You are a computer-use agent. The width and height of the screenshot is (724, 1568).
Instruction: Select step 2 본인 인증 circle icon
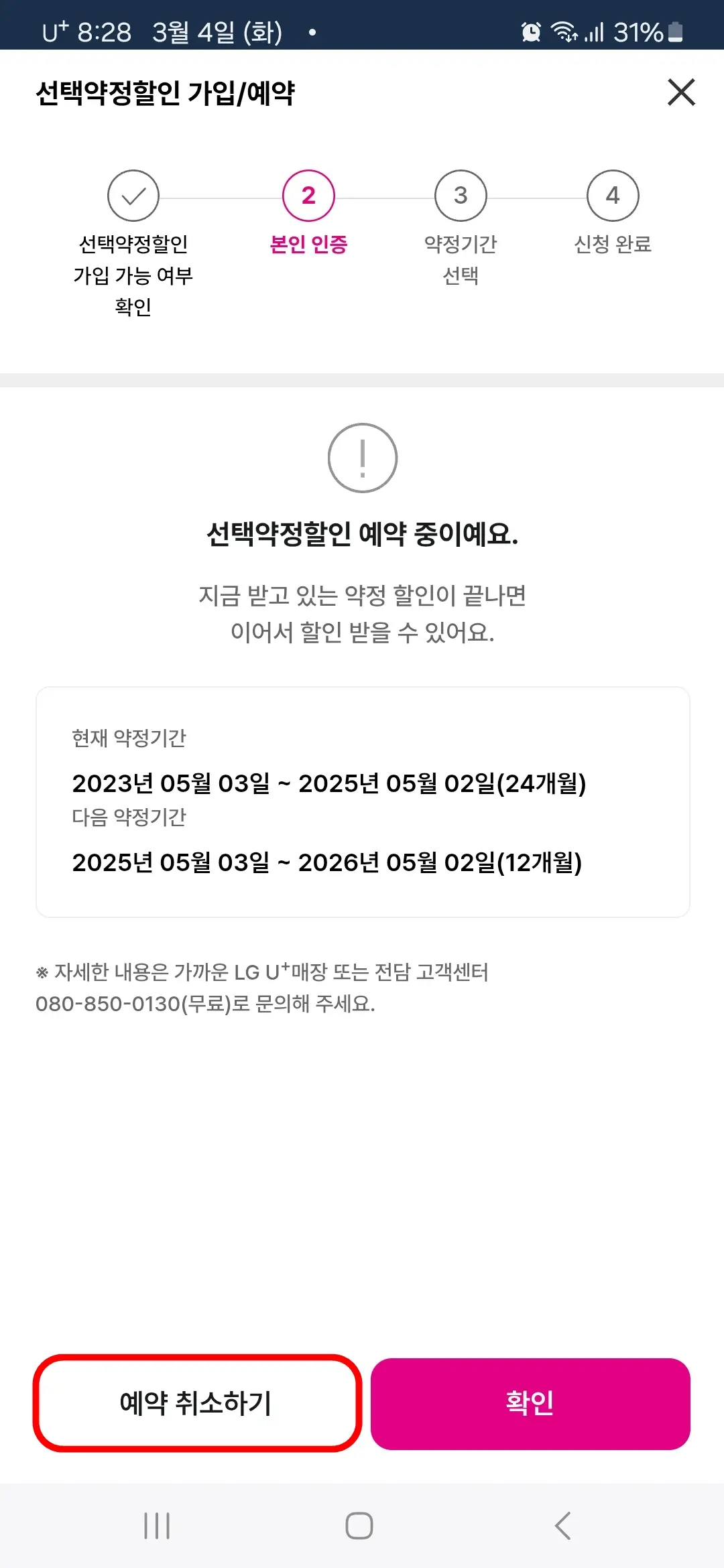[x=308, y=196]
